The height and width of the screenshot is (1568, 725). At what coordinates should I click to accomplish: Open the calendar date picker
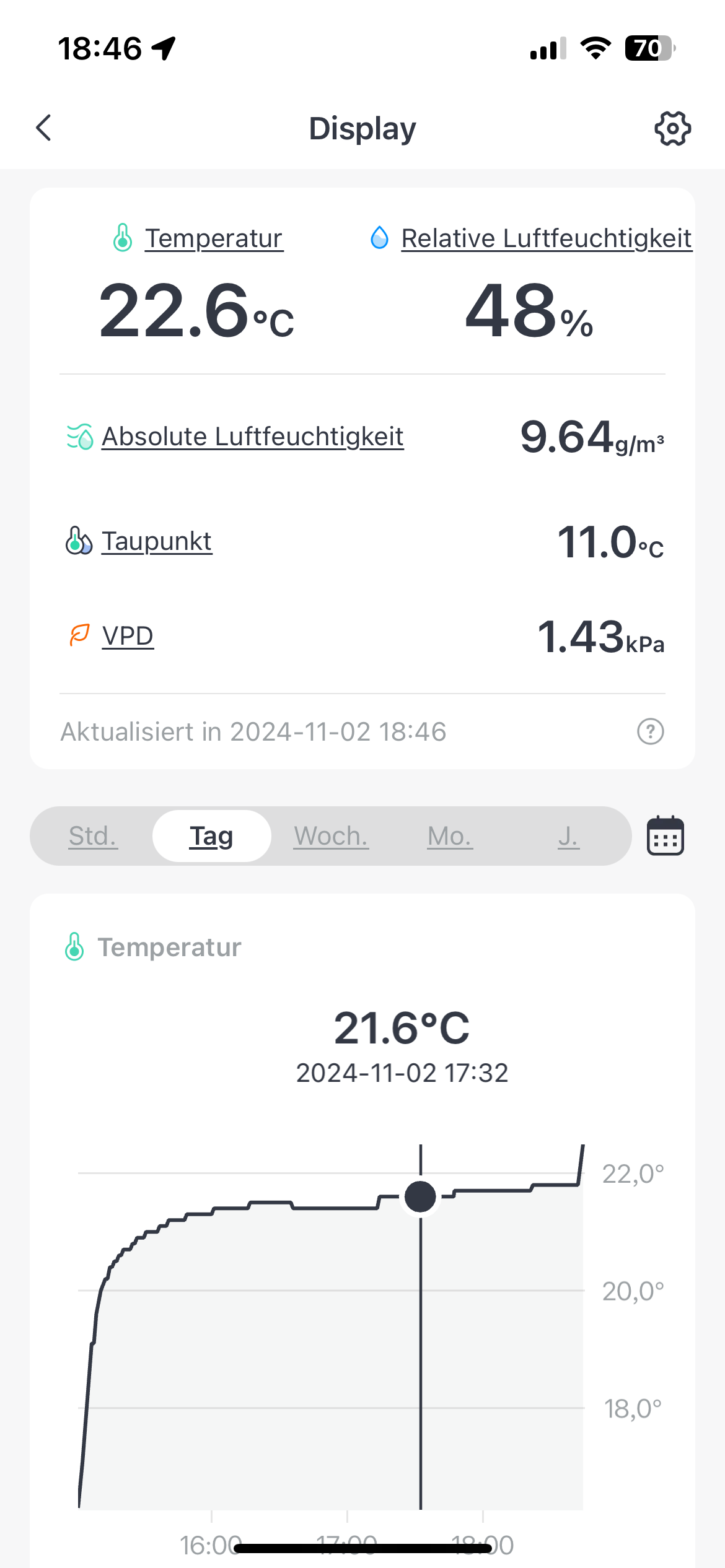(x=665, y=836)
